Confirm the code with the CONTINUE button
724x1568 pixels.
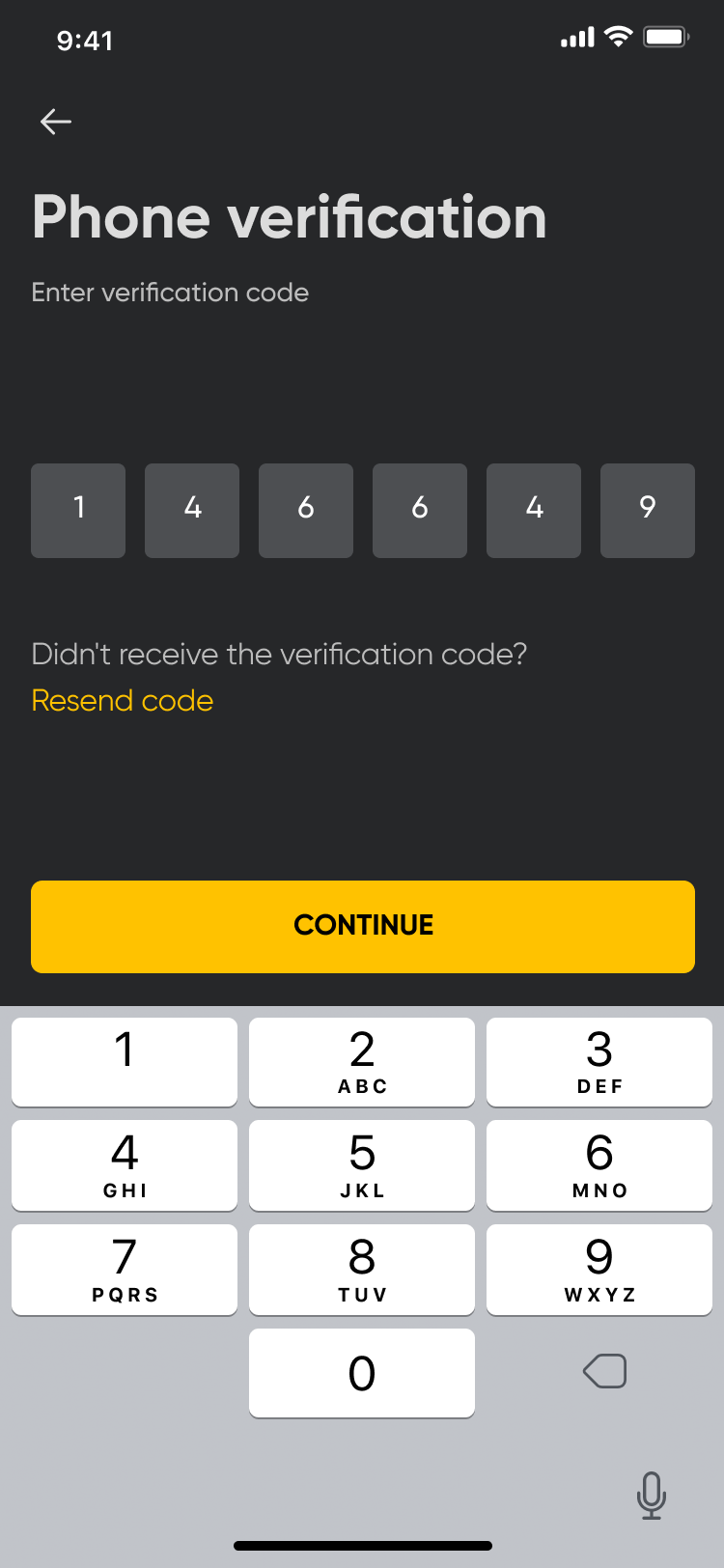363,926
